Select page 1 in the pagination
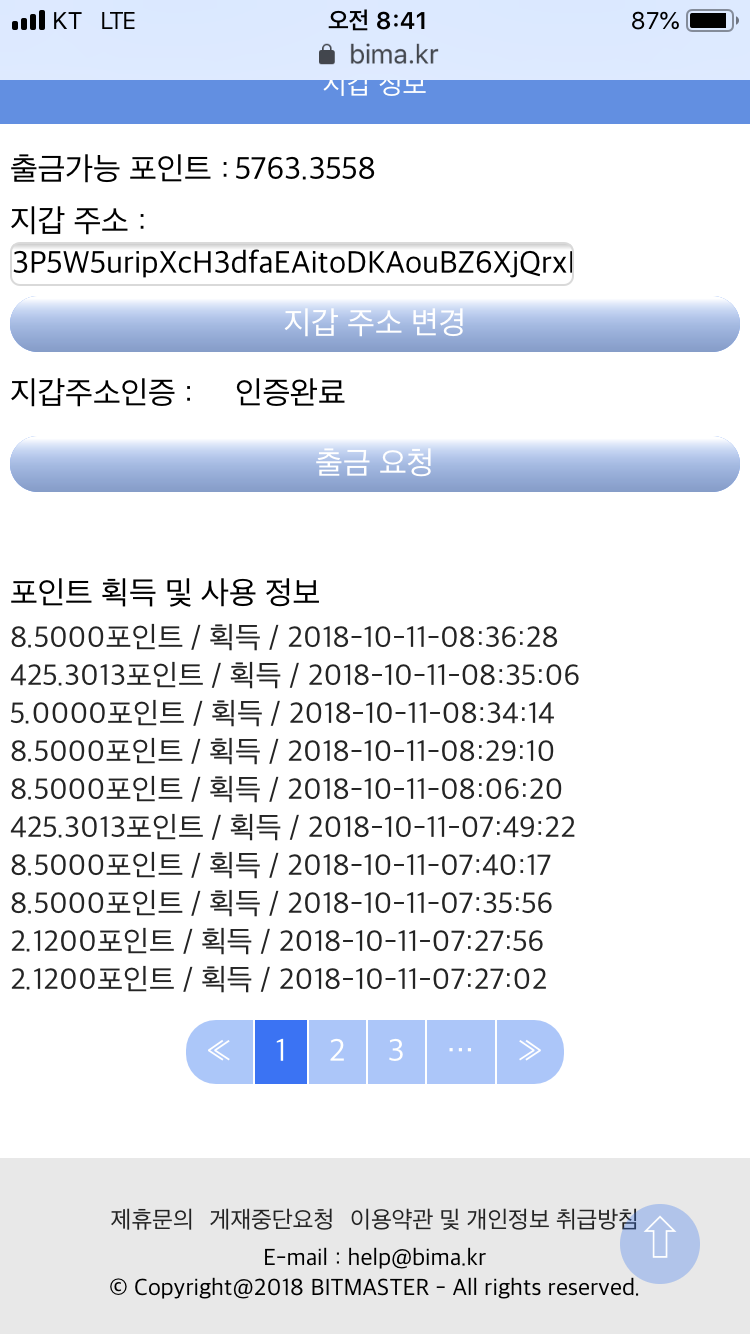The width and height of the screenshot is (750, 1334). point(281,1051)
